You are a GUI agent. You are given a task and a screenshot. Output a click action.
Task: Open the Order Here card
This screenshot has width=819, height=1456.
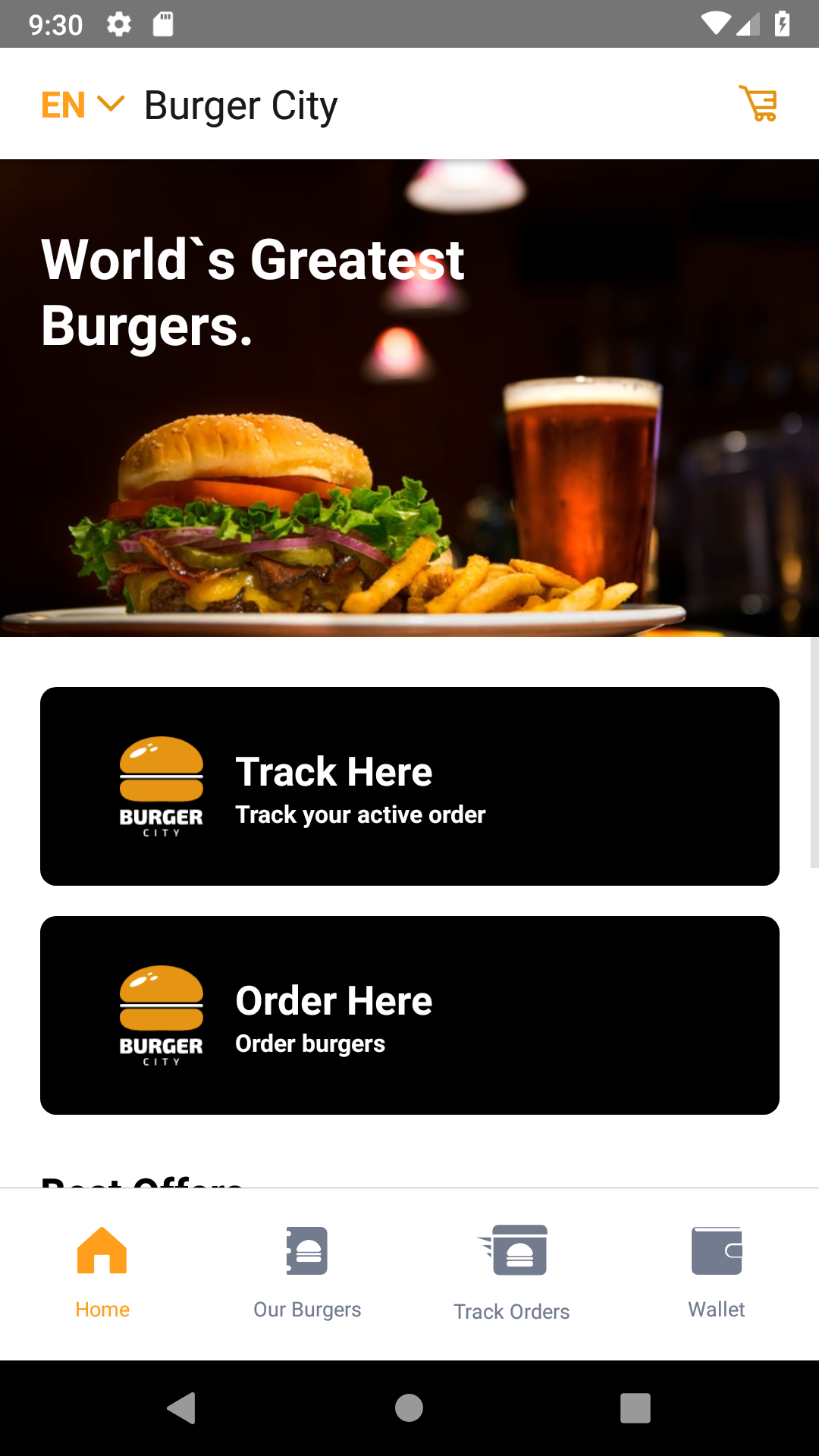[x=409, y=1015]
